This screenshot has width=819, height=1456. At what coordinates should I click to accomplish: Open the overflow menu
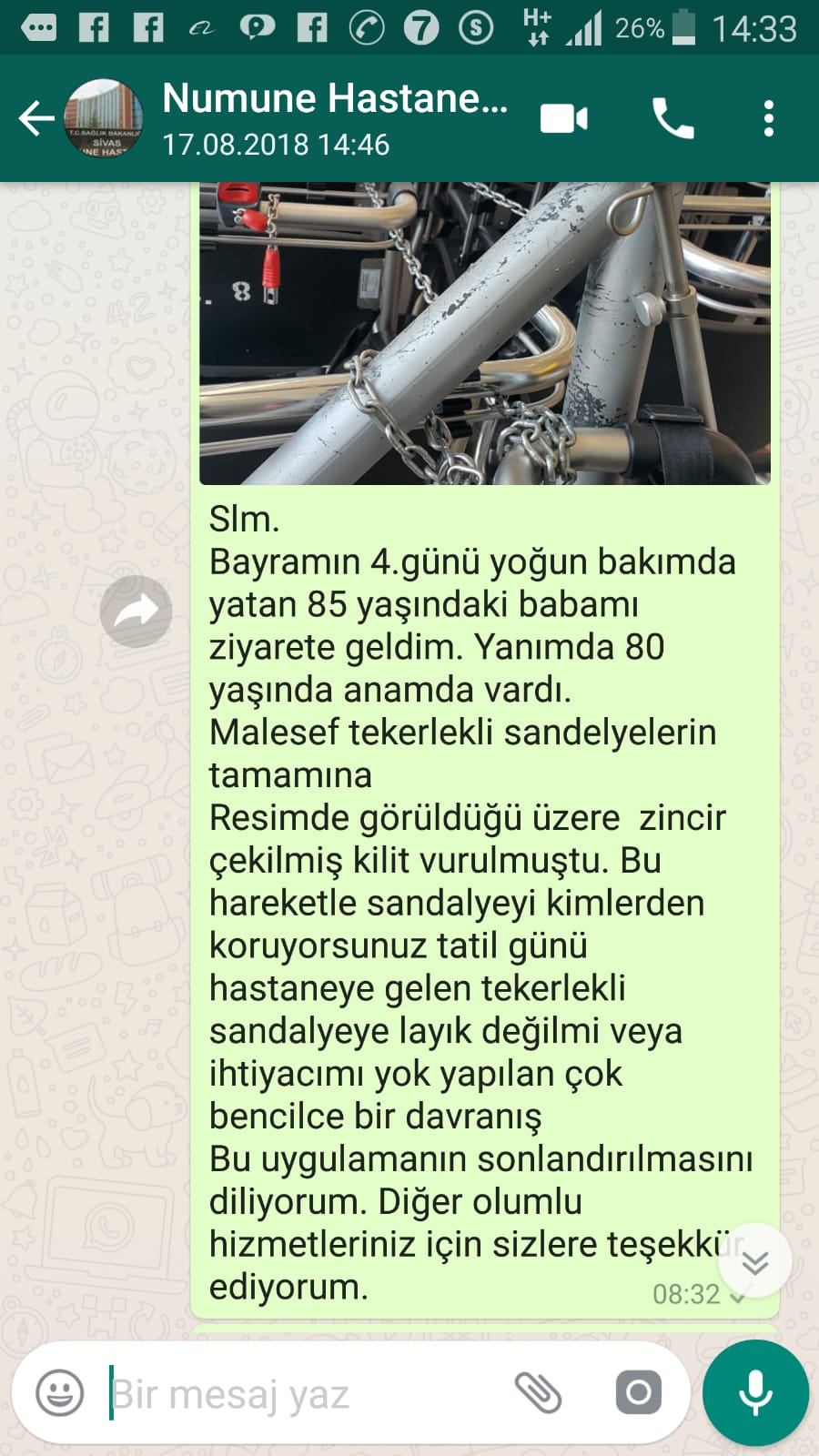click(x=769, y=119)
